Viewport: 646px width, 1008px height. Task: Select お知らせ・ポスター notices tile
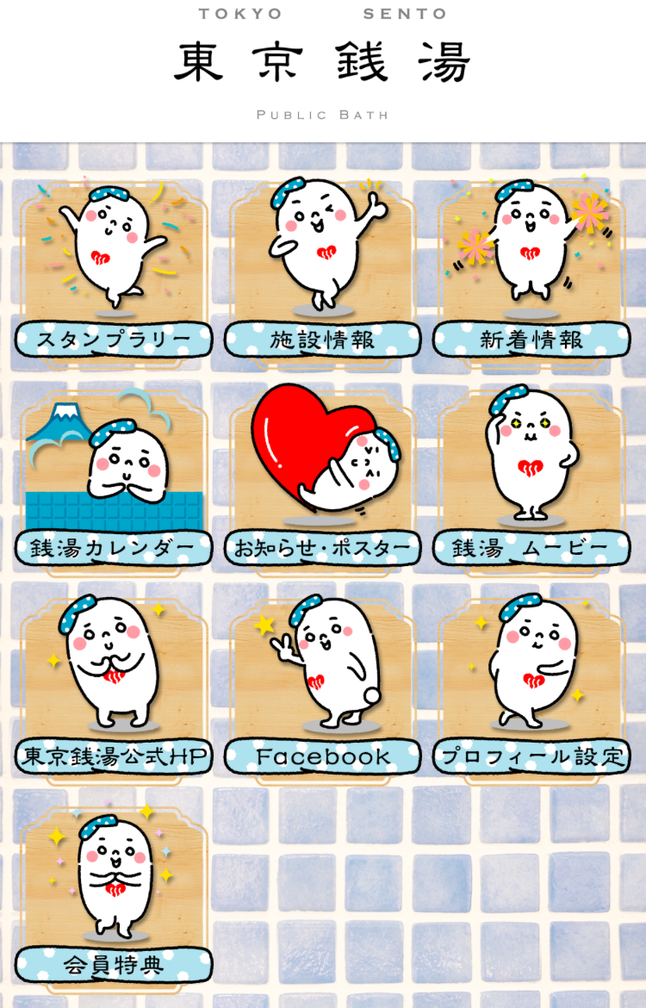(x=323, y=480)
